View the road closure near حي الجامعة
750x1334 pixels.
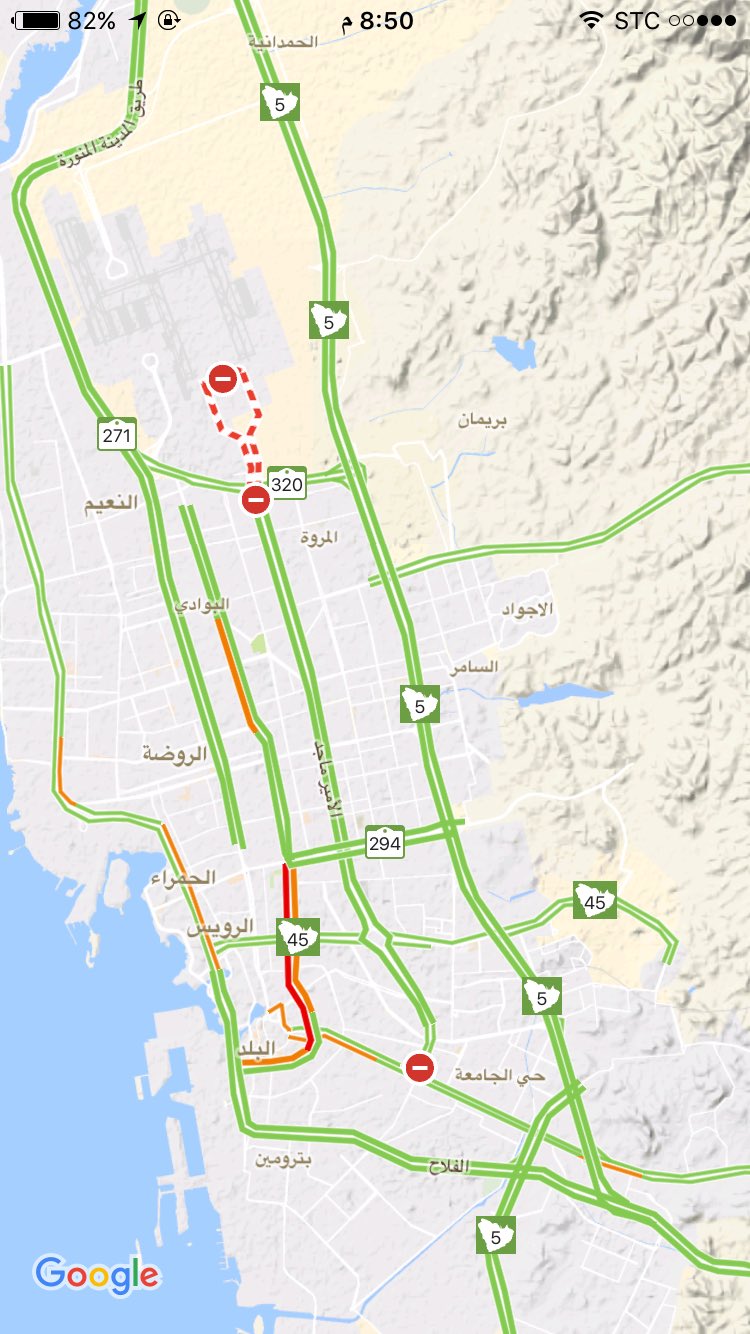(420, 1067)
